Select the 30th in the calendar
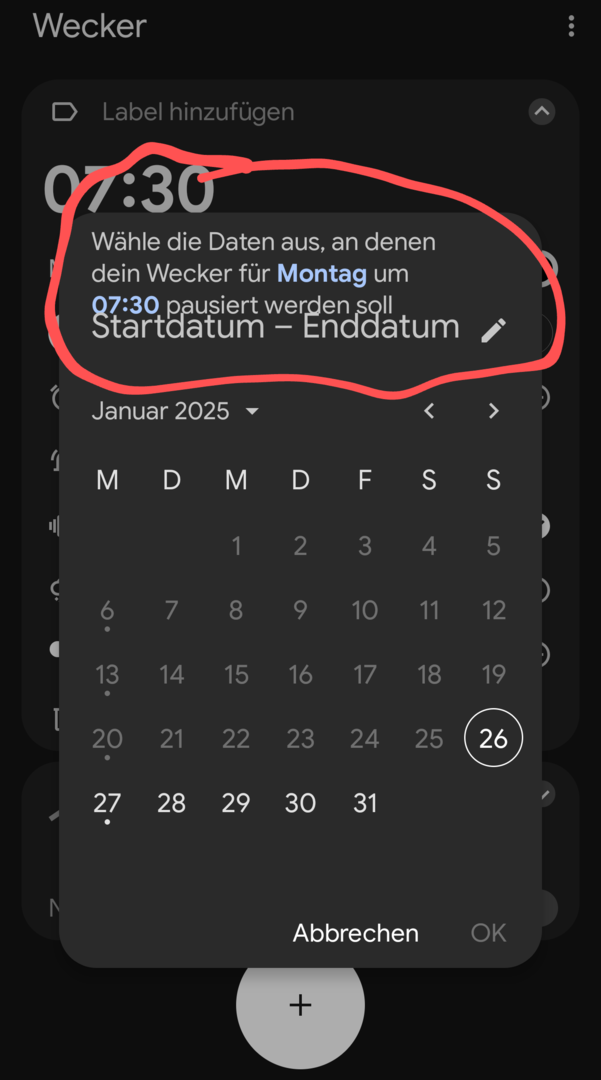Image resolution: width=601 pixels, height=1080 pixels. point(300,803)
